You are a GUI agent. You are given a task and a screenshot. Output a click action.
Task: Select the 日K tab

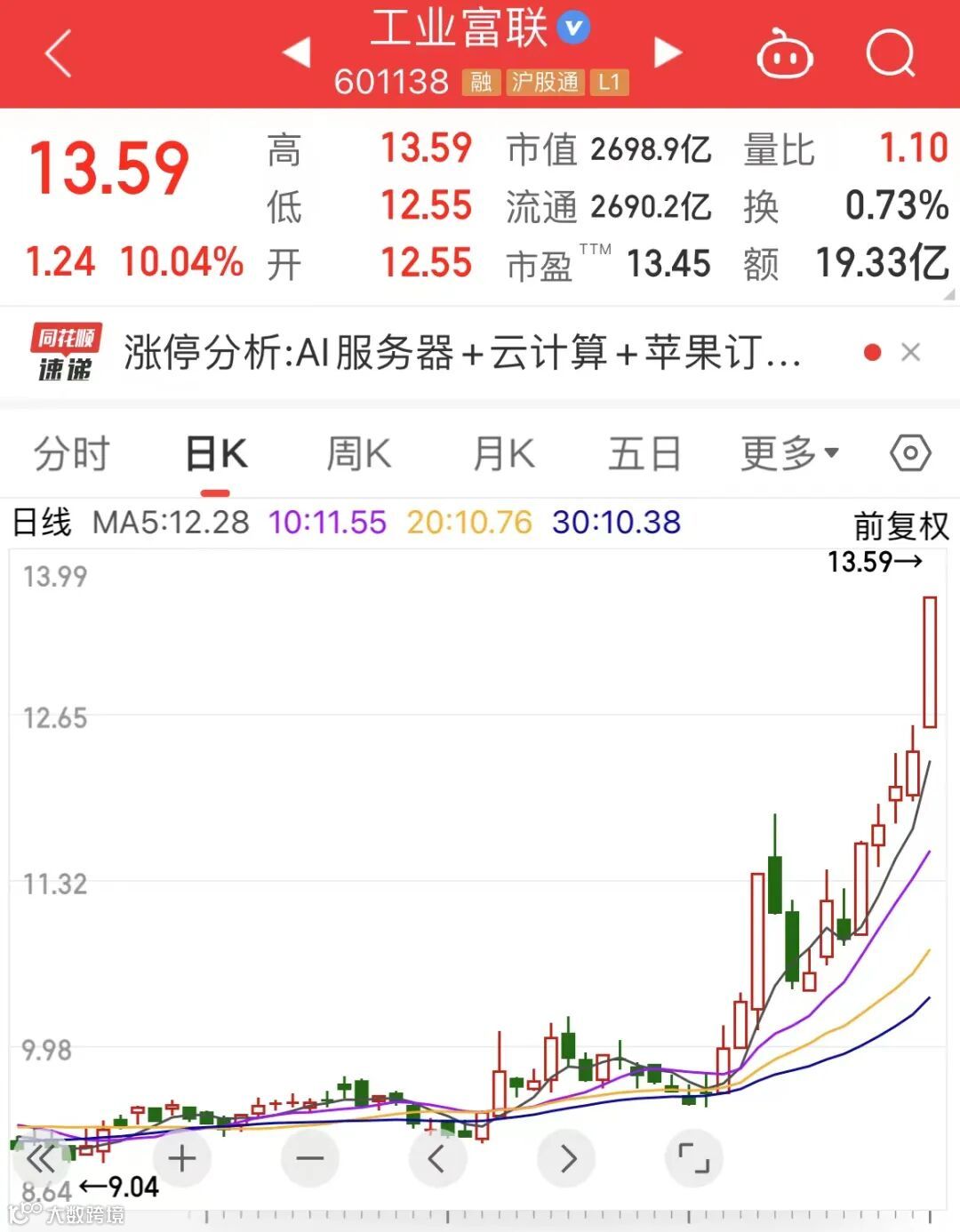(216, 454)
